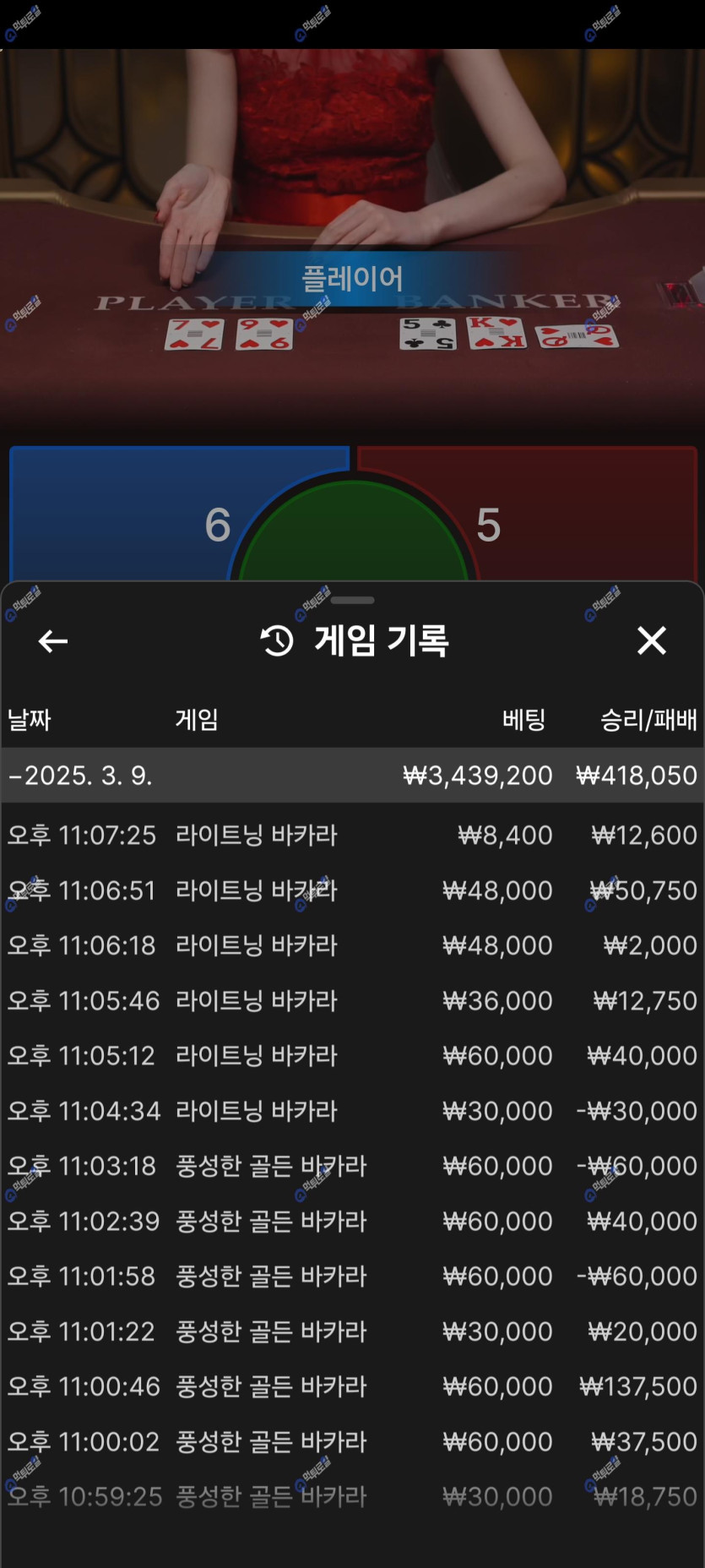Open the 11:00:46 round with ₩137,500 win
The width and height of the screenshot is (705, 1568).
(x=352, y=1387)
